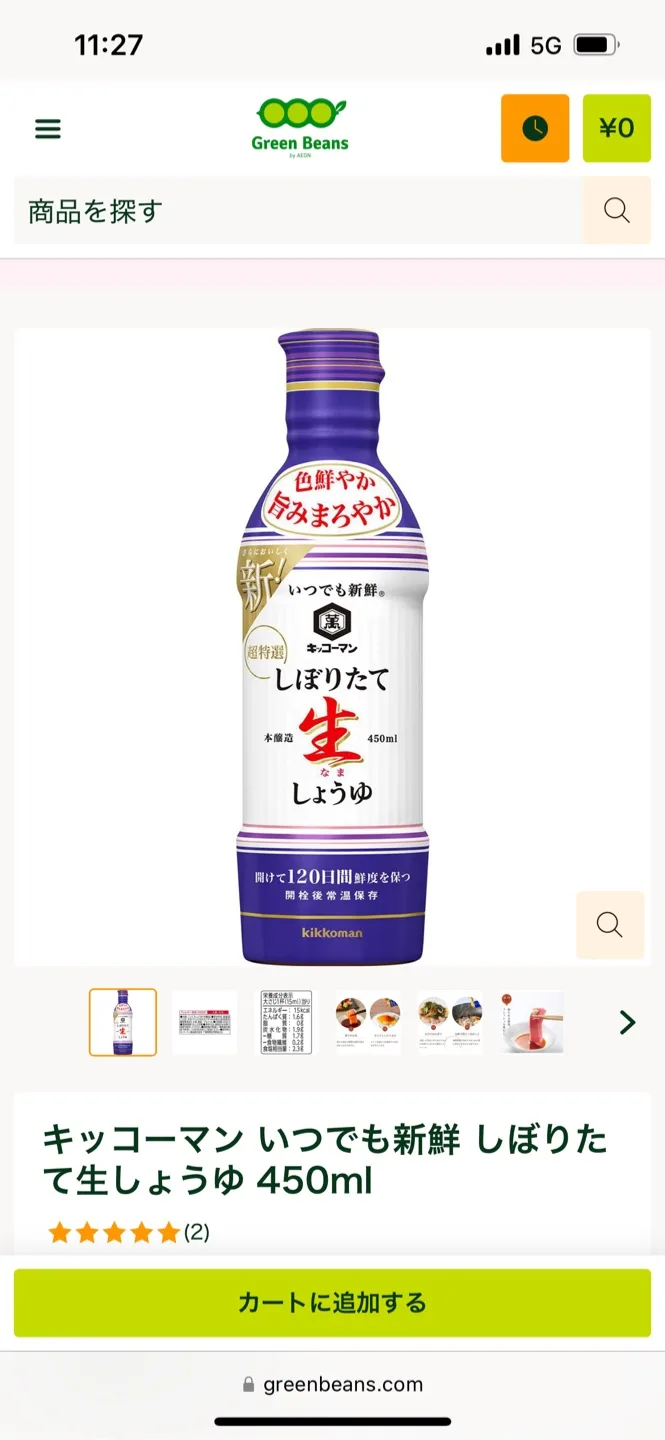
Task: Open the five-star reviews (2)
Action: [x=128, y=1232]
